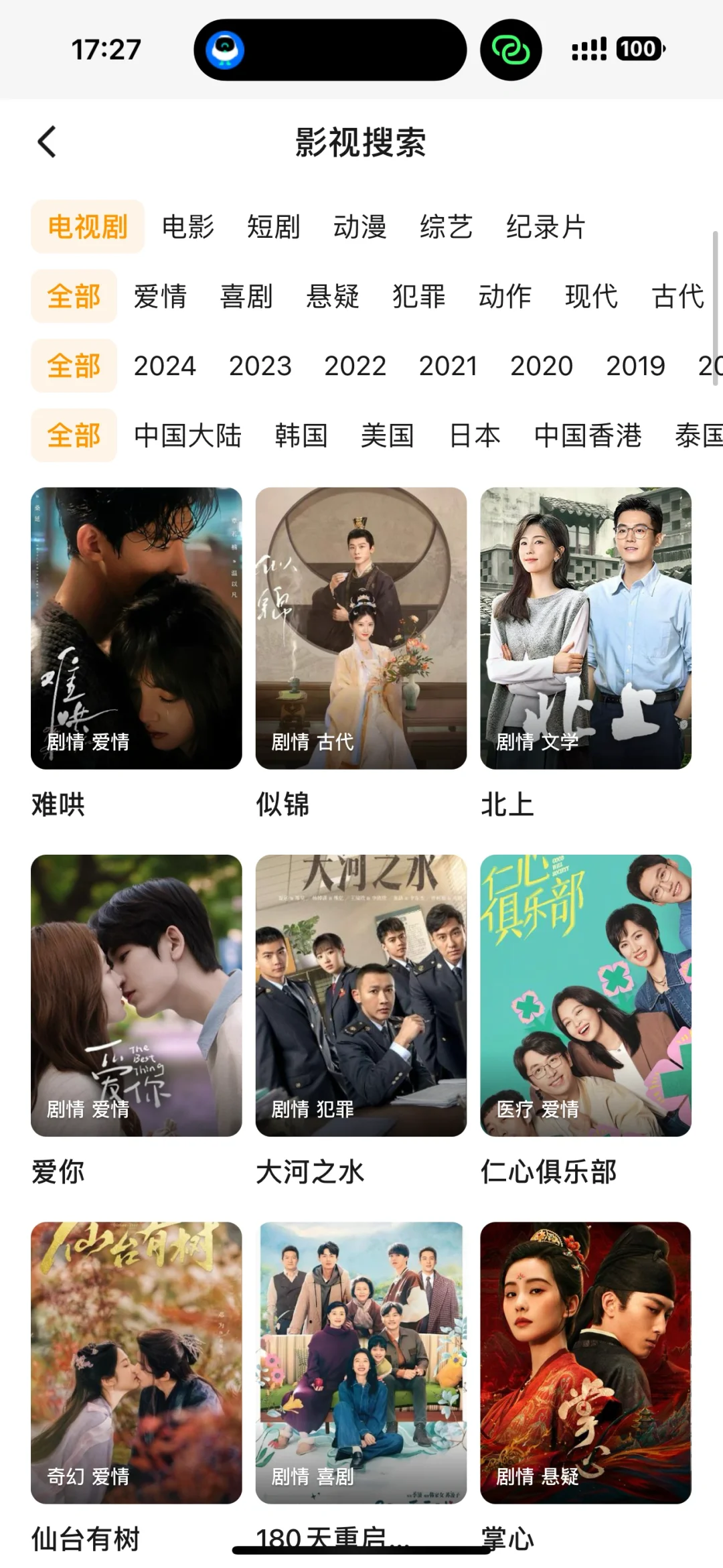Screen dimensions: 723x1568
Task: Switch to the 电影 category
Action: [x=188, y=227]
